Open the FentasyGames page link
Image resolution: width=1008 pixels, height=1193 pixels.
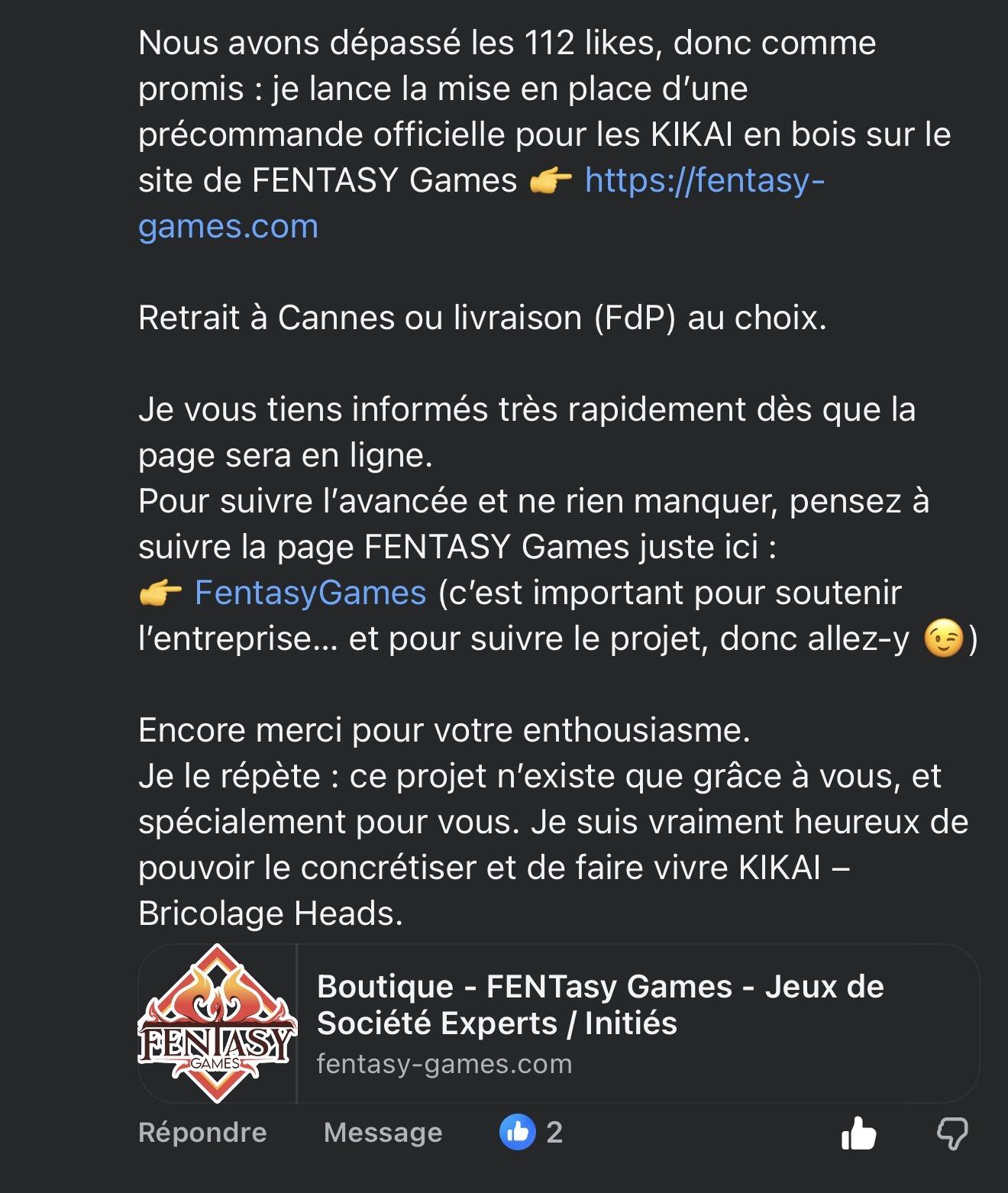pyautogui.click(x=310, y=593)
